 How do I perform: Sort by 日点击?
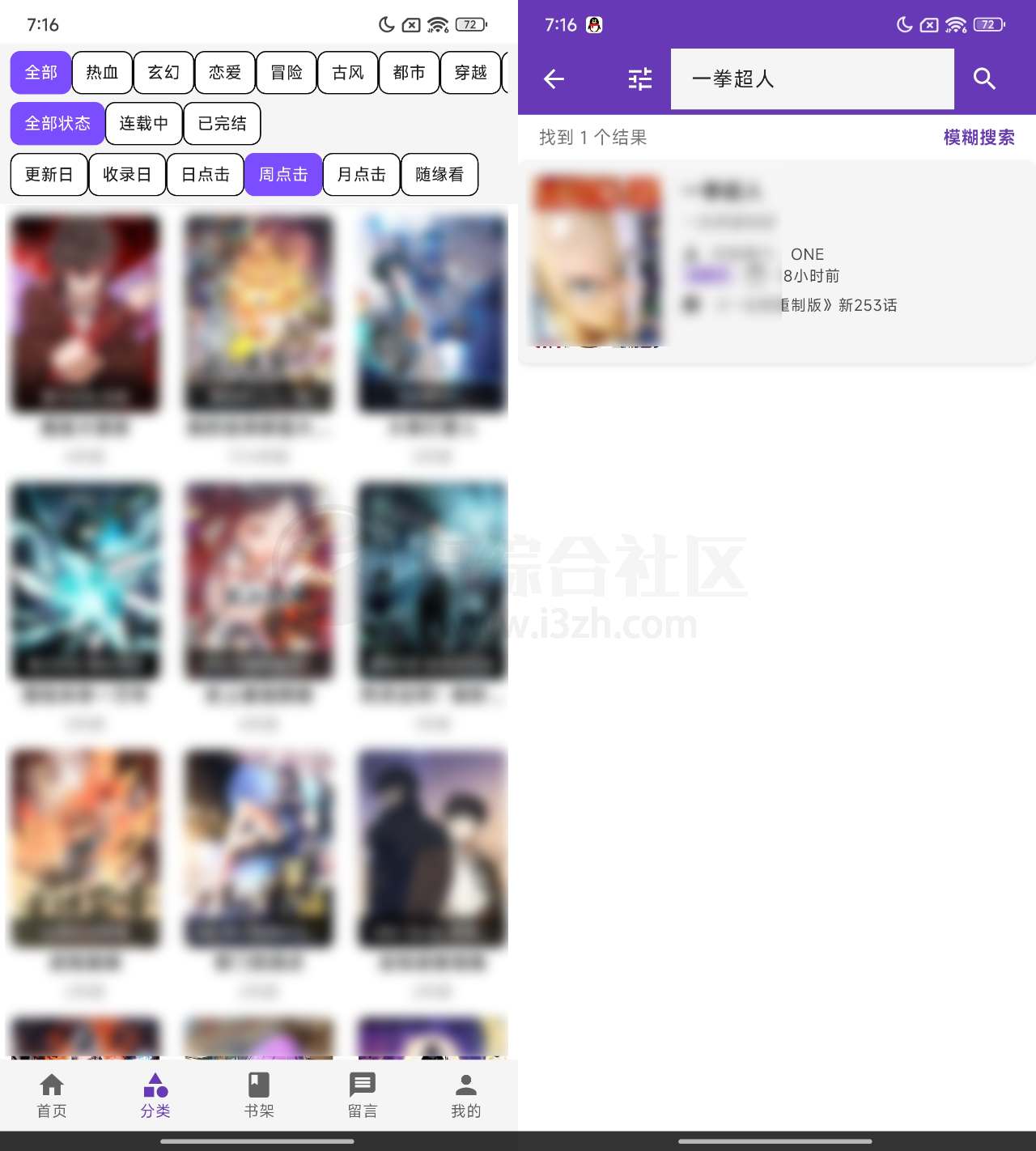coord(205,175)
